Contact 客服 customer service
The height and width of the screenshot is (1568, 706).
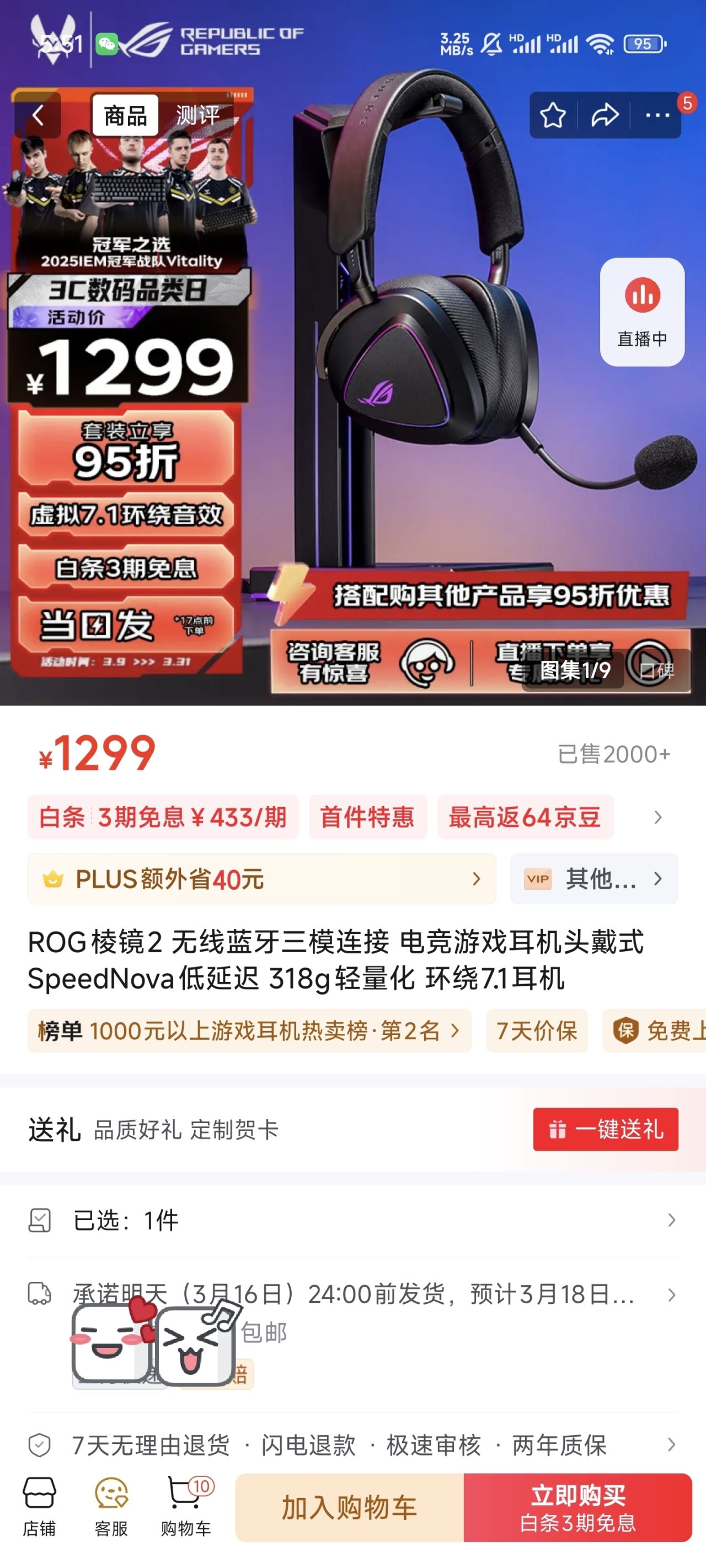(111, 1506)
